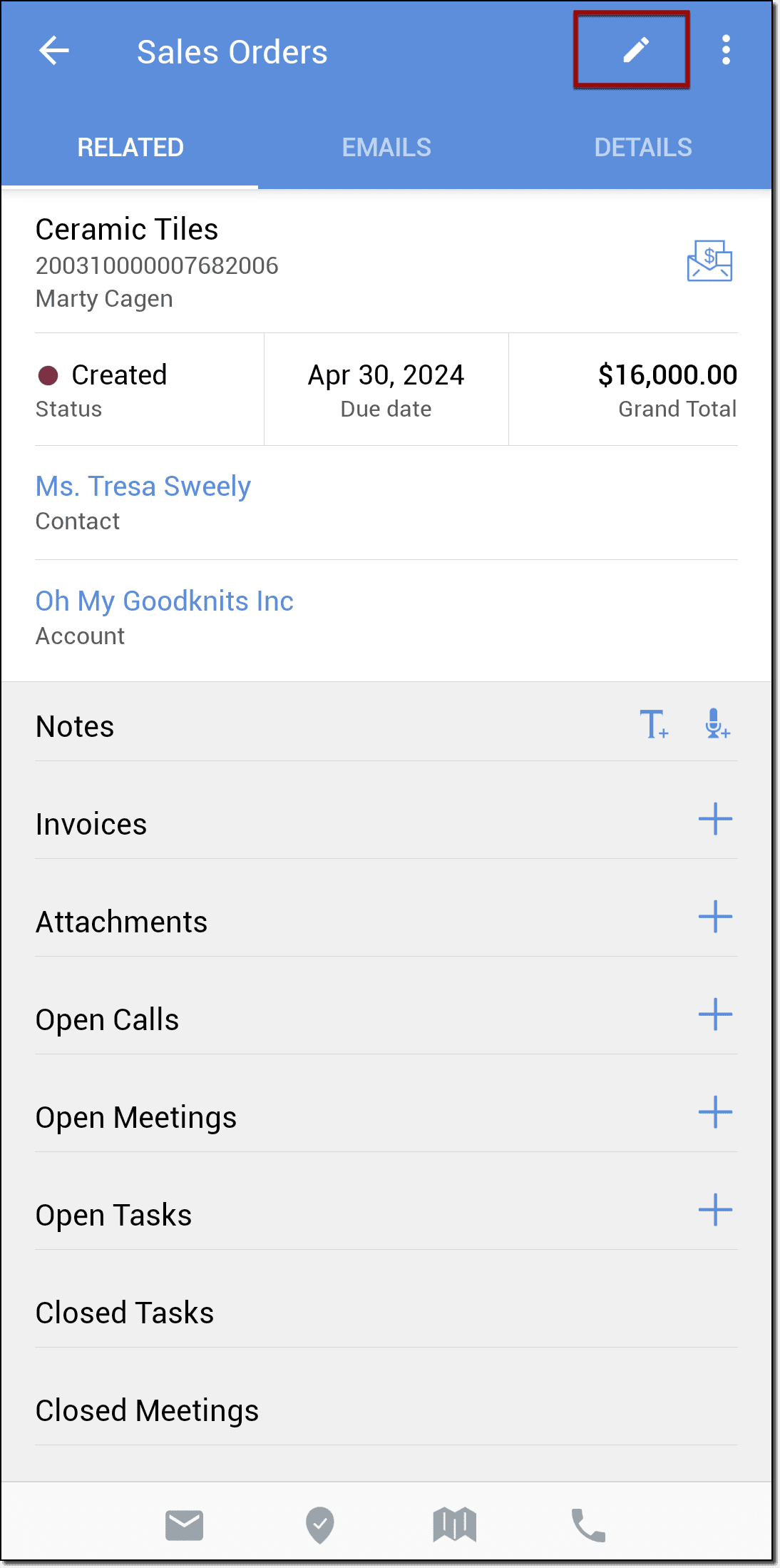Send an email from bottom bar
Image resolution: width=780 pixels, height=1568 pixels.
(x=185, y=1525)
